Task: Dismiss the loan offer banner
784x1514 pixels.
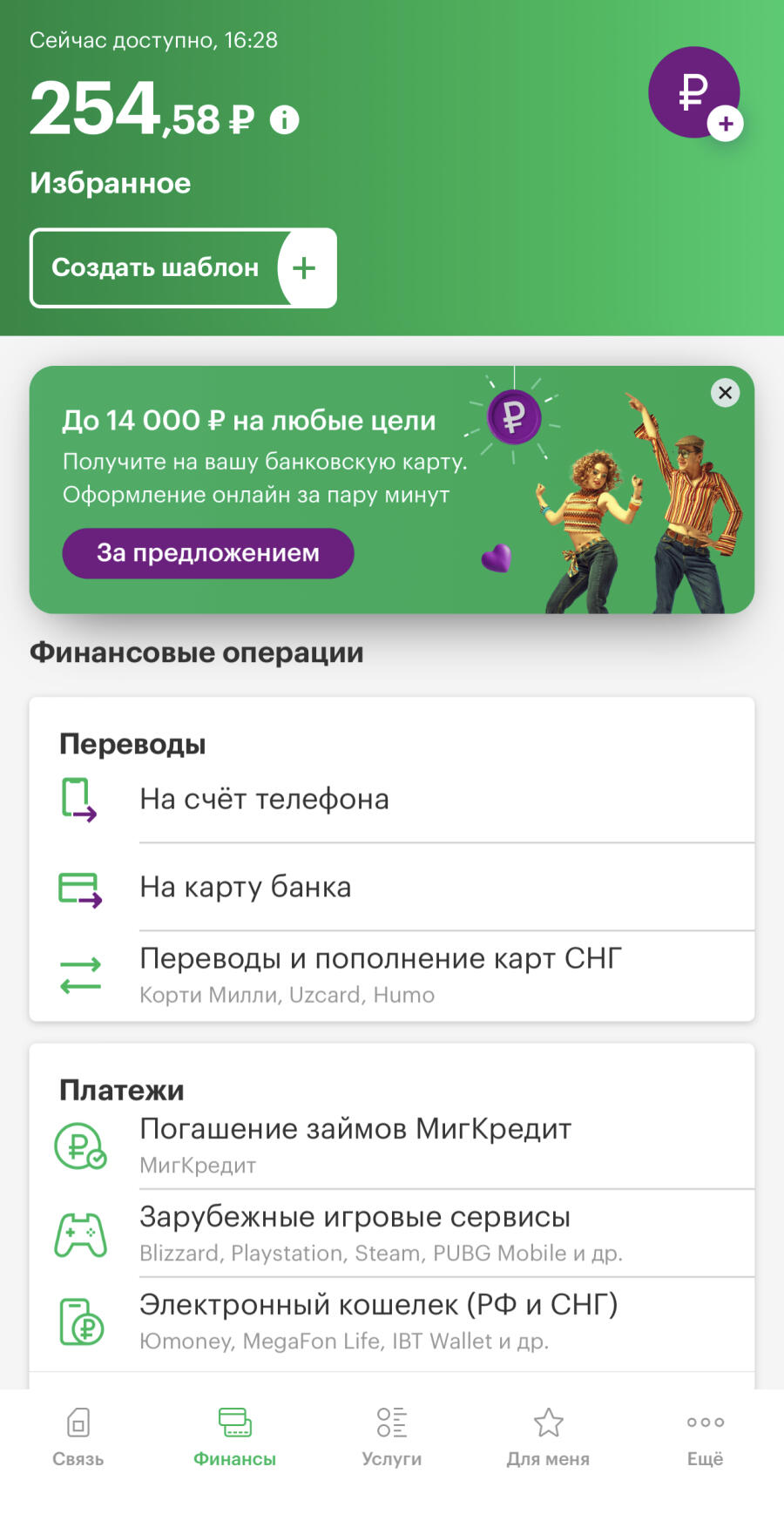Action: click(725, 393)
